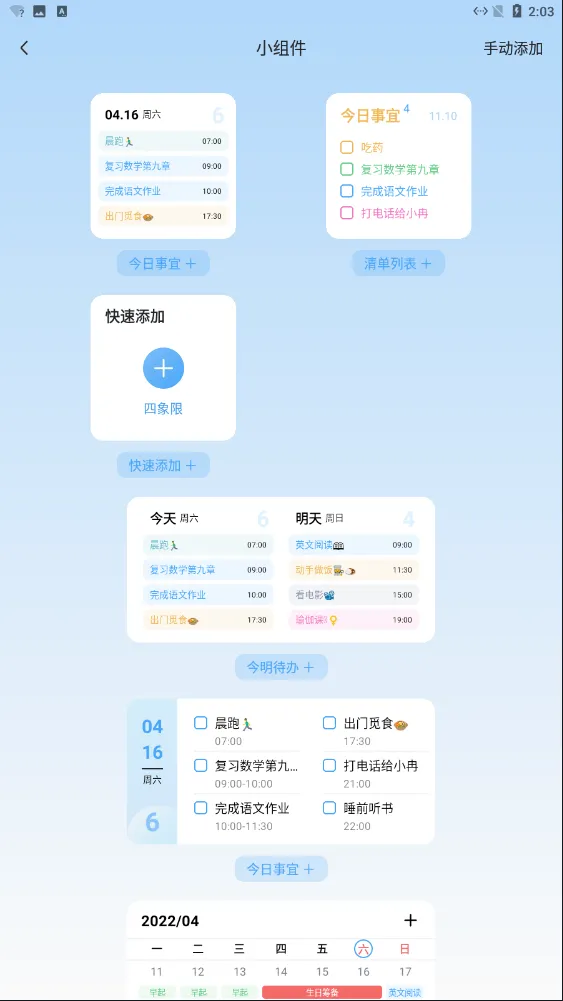
Task: Open the orange 今日事宜 checklist widget preview
Action: pyautogui.click(x=399, y=166)
